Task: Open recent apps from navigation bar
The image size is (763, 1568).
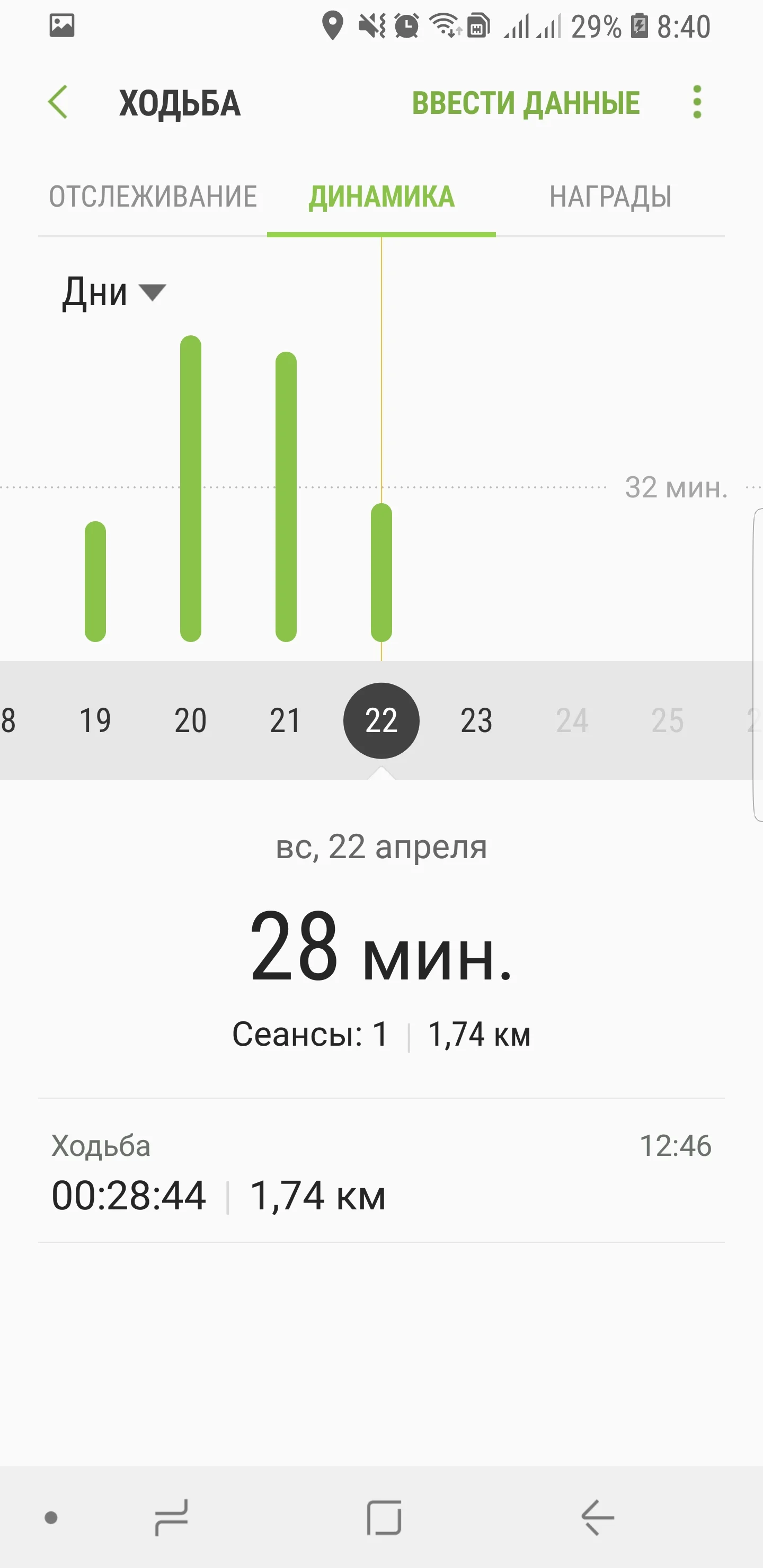Action: click(x=171, y=1517)
